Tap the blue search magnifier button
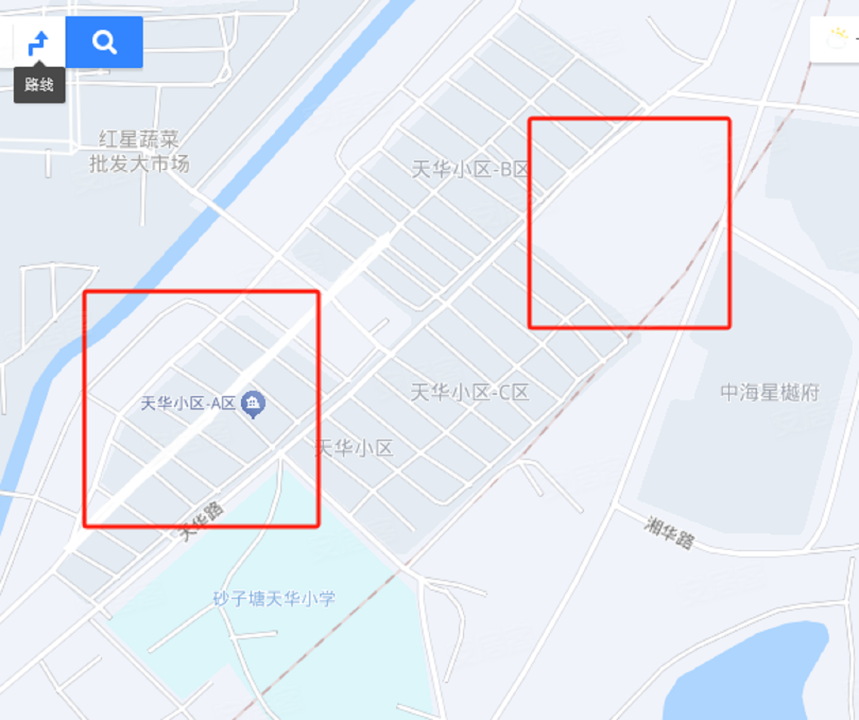The image size is (859, 720). 104,42
